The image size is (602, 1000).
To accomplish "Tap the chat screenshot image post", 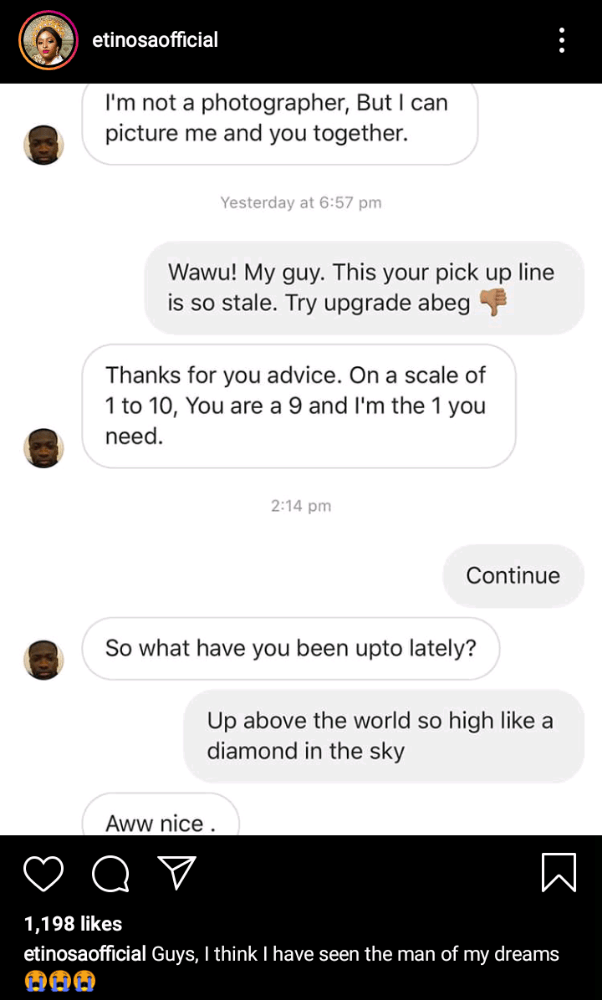I will 300,460.
